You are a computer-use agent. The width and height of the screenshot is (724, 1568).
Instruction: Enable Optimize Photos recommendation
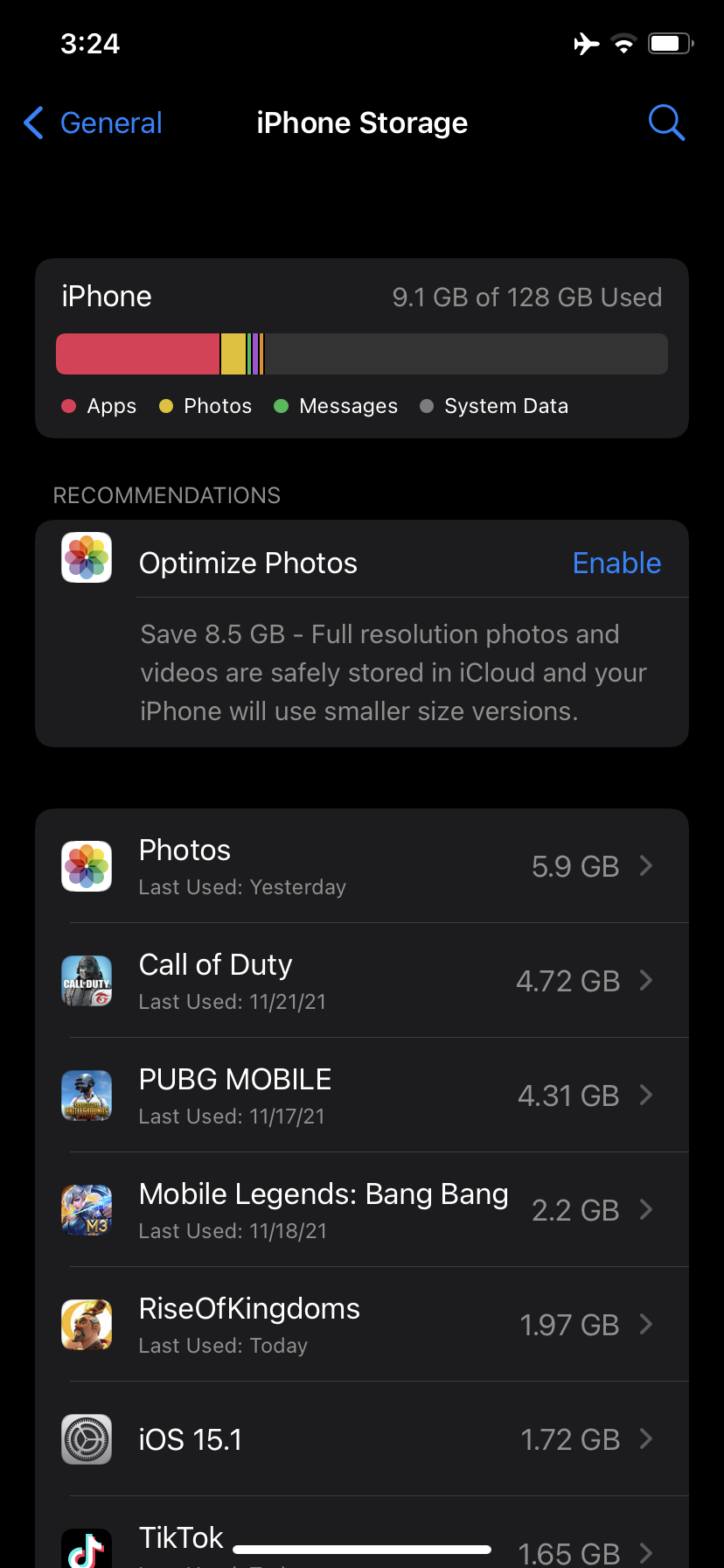(616, 563)
